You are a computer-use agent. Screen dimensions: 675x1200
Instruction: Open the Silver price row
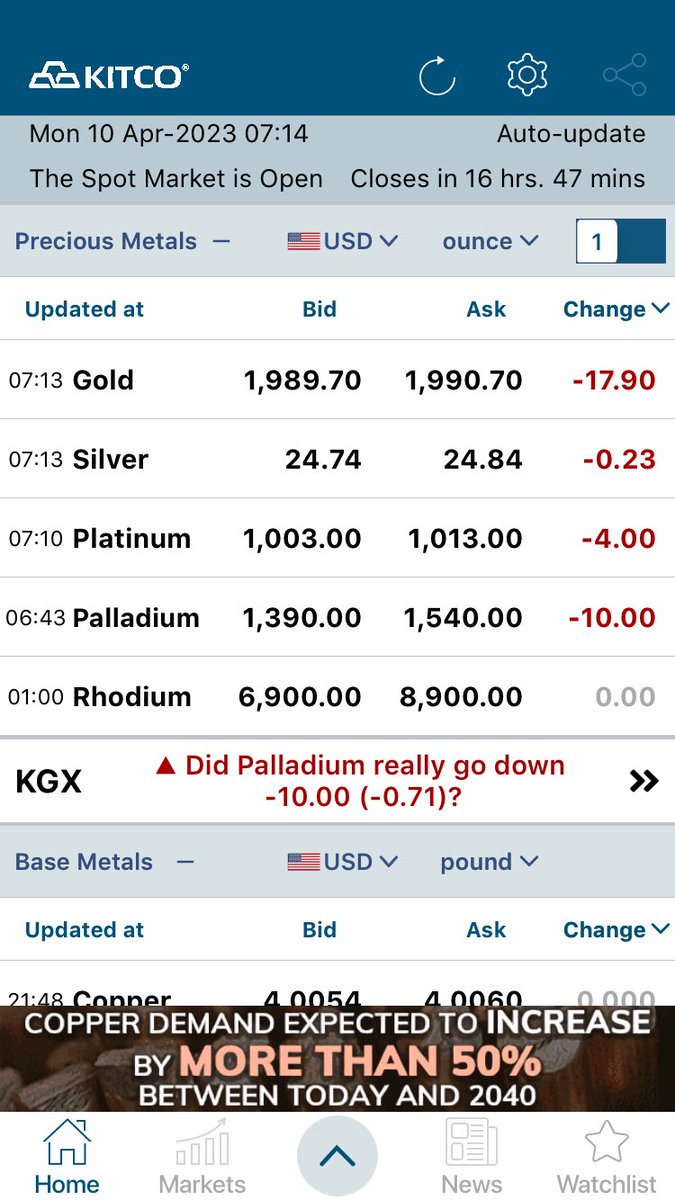coord(337,459)
